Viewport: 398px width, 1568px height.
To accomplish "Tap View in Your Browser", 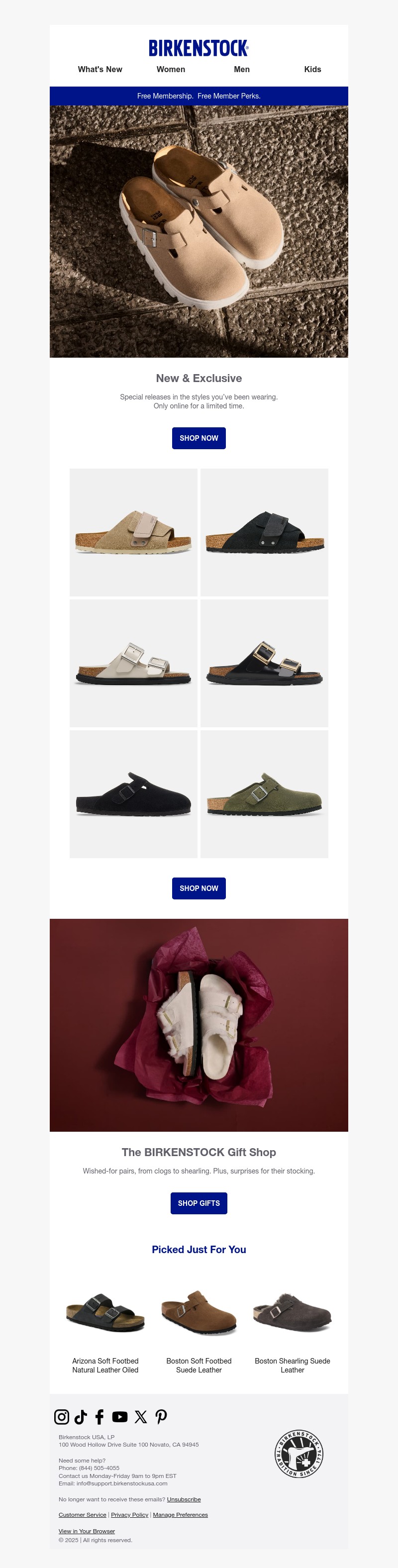I will [x=87, y=1531].
